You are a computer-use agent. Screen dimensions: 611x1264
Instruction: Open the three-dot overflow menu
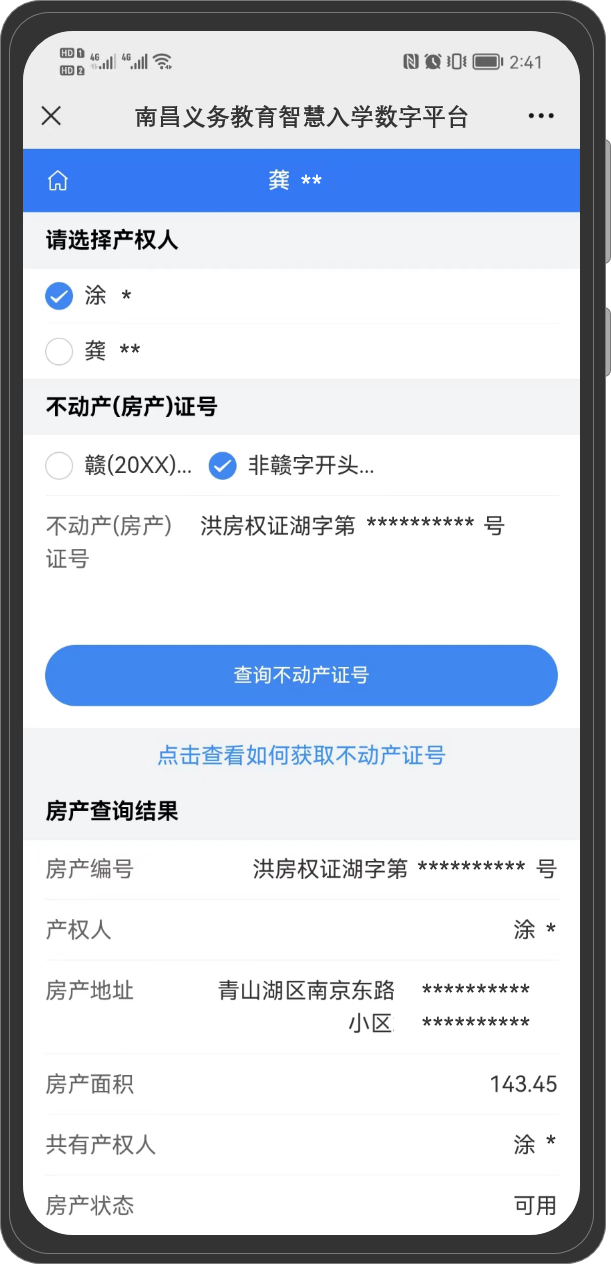tap(540, 116)
